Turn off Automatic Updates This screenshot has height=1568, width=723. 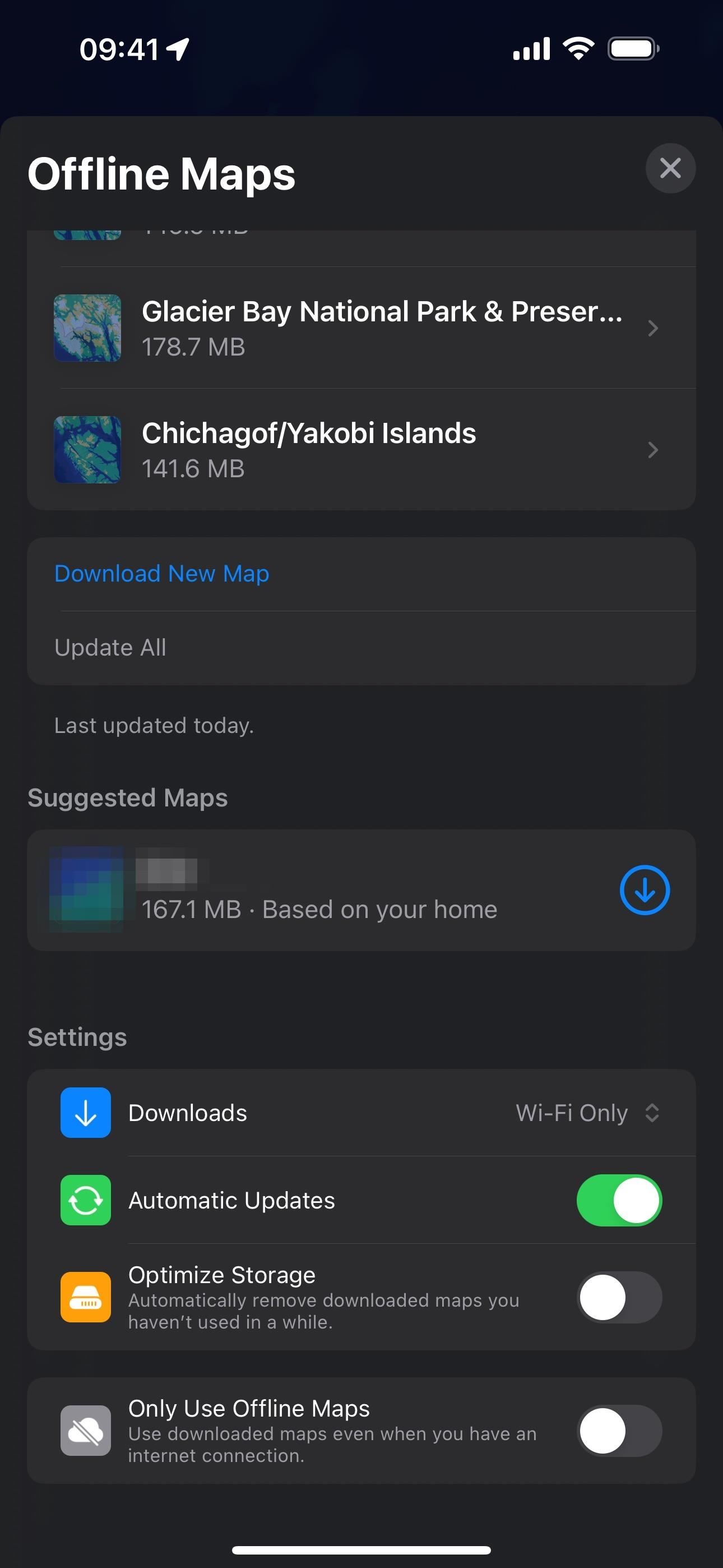click(619, 1200)
